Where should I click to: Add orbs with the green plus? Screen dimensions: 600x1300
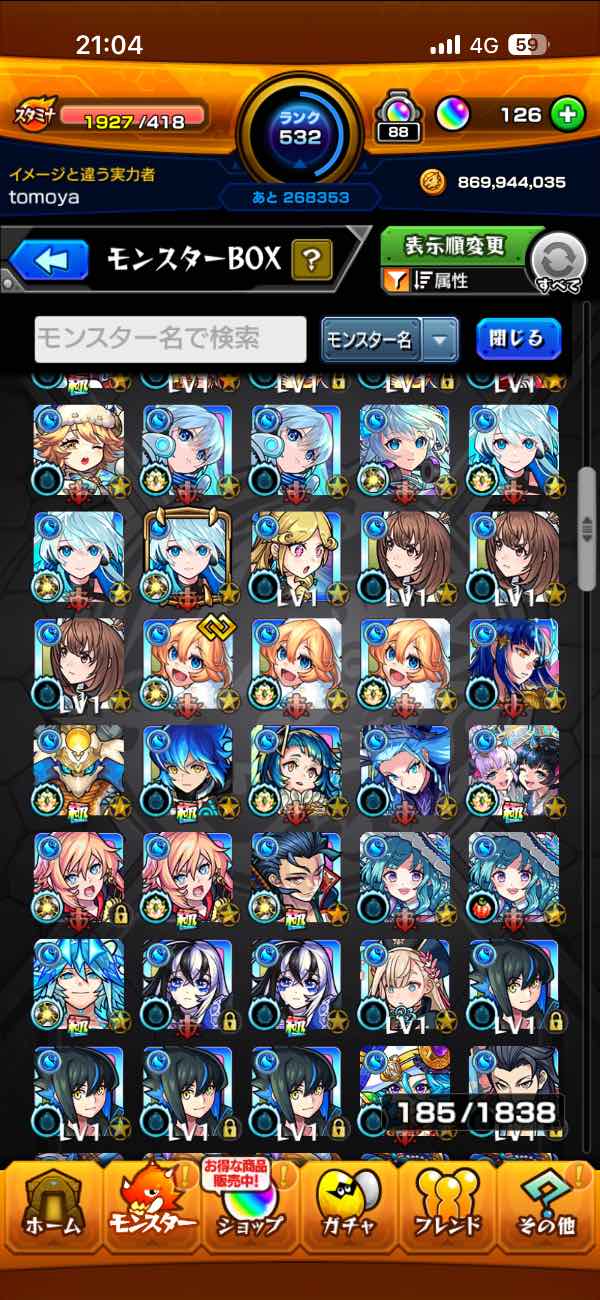click(x=567, y=115)
